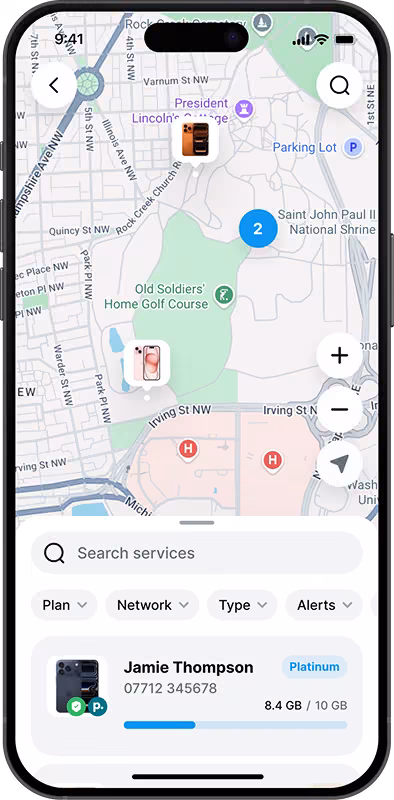394x800 pixels.
Task: Select the pink phone map pin
Action: coord(147,363)
